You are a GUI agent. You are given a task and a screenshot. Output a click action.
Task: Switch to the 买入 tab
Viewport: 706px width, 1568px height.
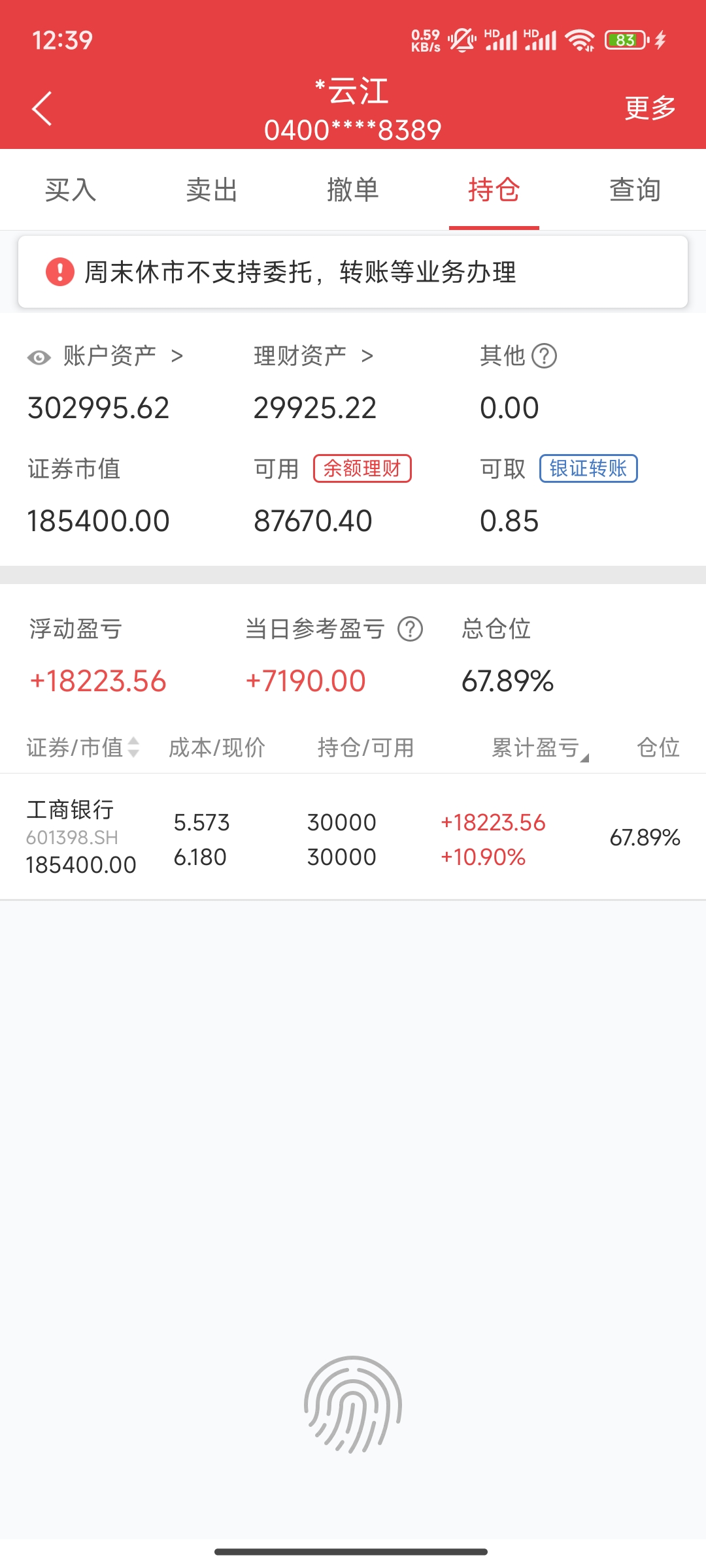coord(71,190)
